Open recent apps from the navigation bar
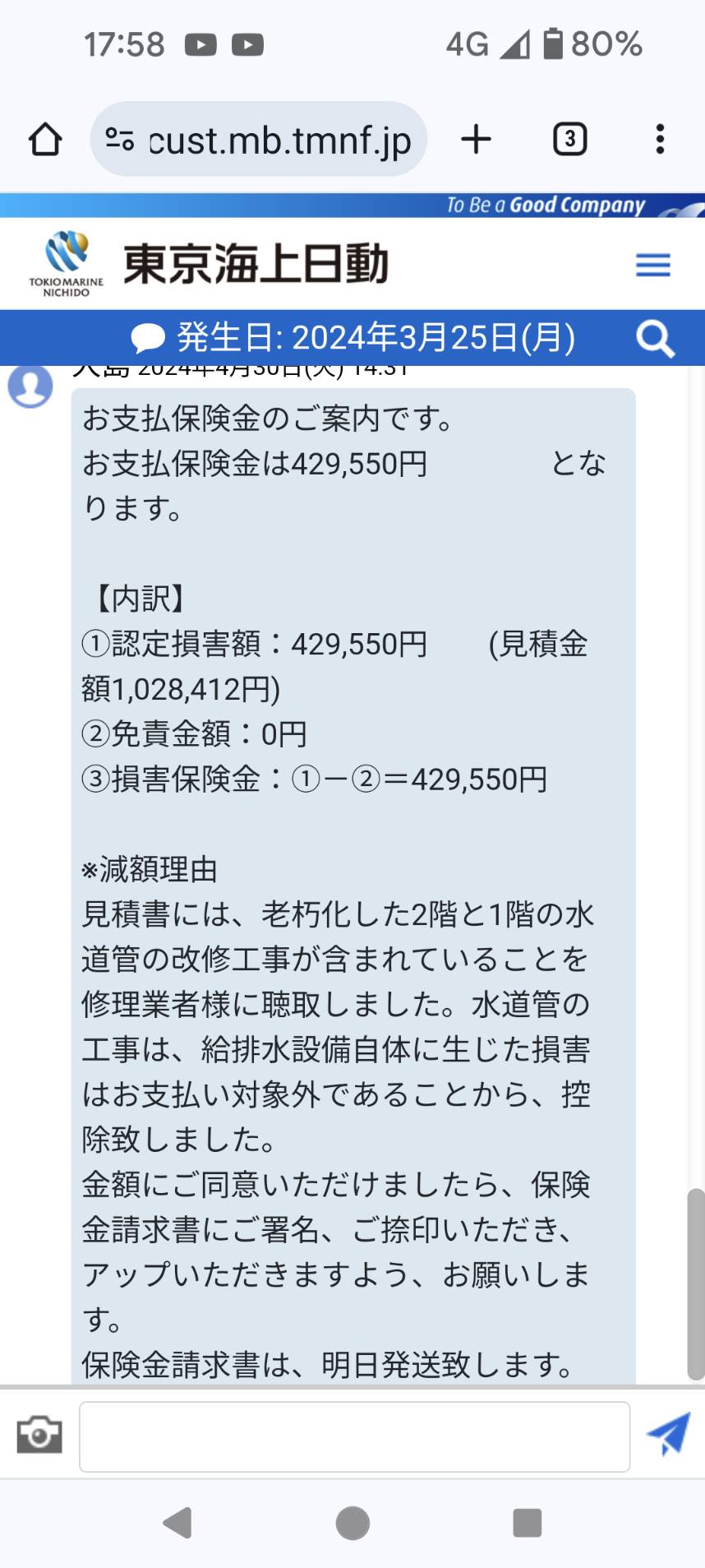Image resolution: width=705 pixels, height=1568 pixels. (527, 1523)
